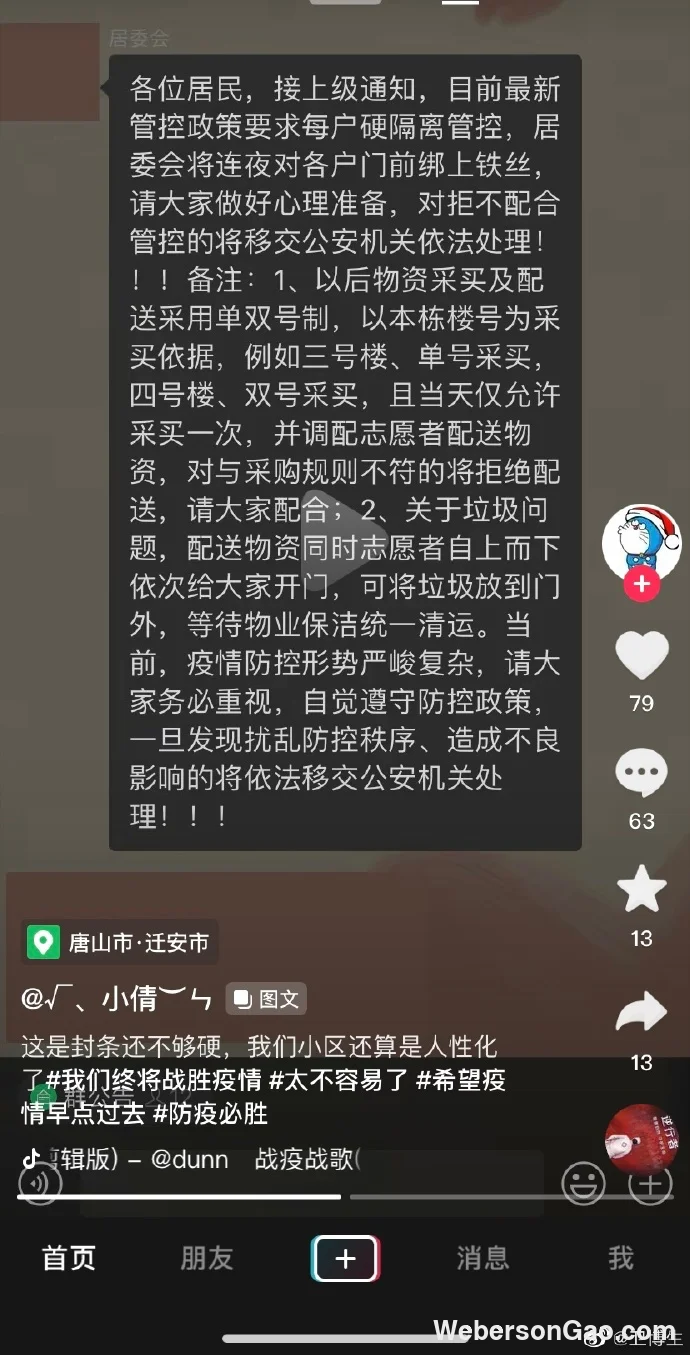Follow the author with the red plus
Image resolution: width=690 pixels, height=1355 pixels.
tap(641, 583)
